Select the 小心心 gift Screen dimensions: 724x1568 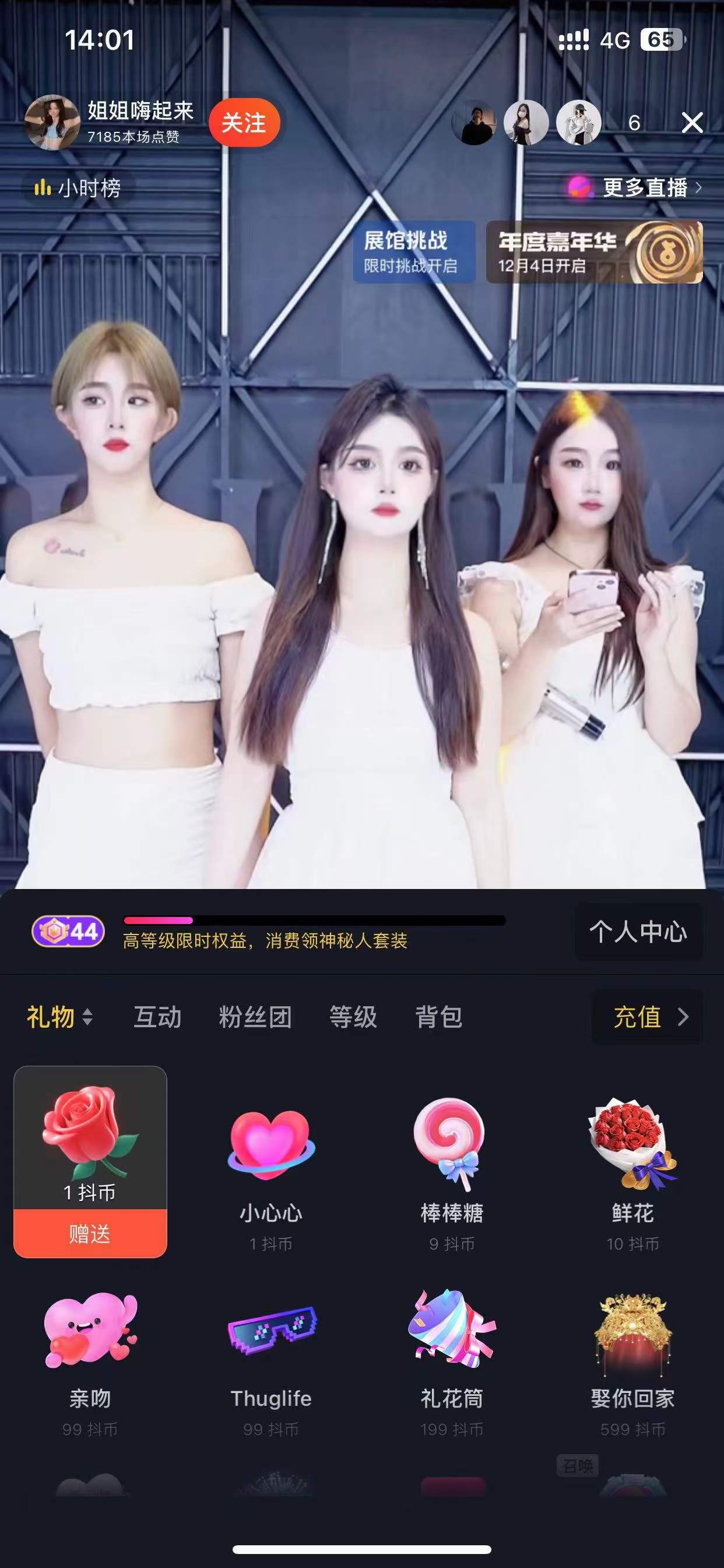click(271, 1168)
